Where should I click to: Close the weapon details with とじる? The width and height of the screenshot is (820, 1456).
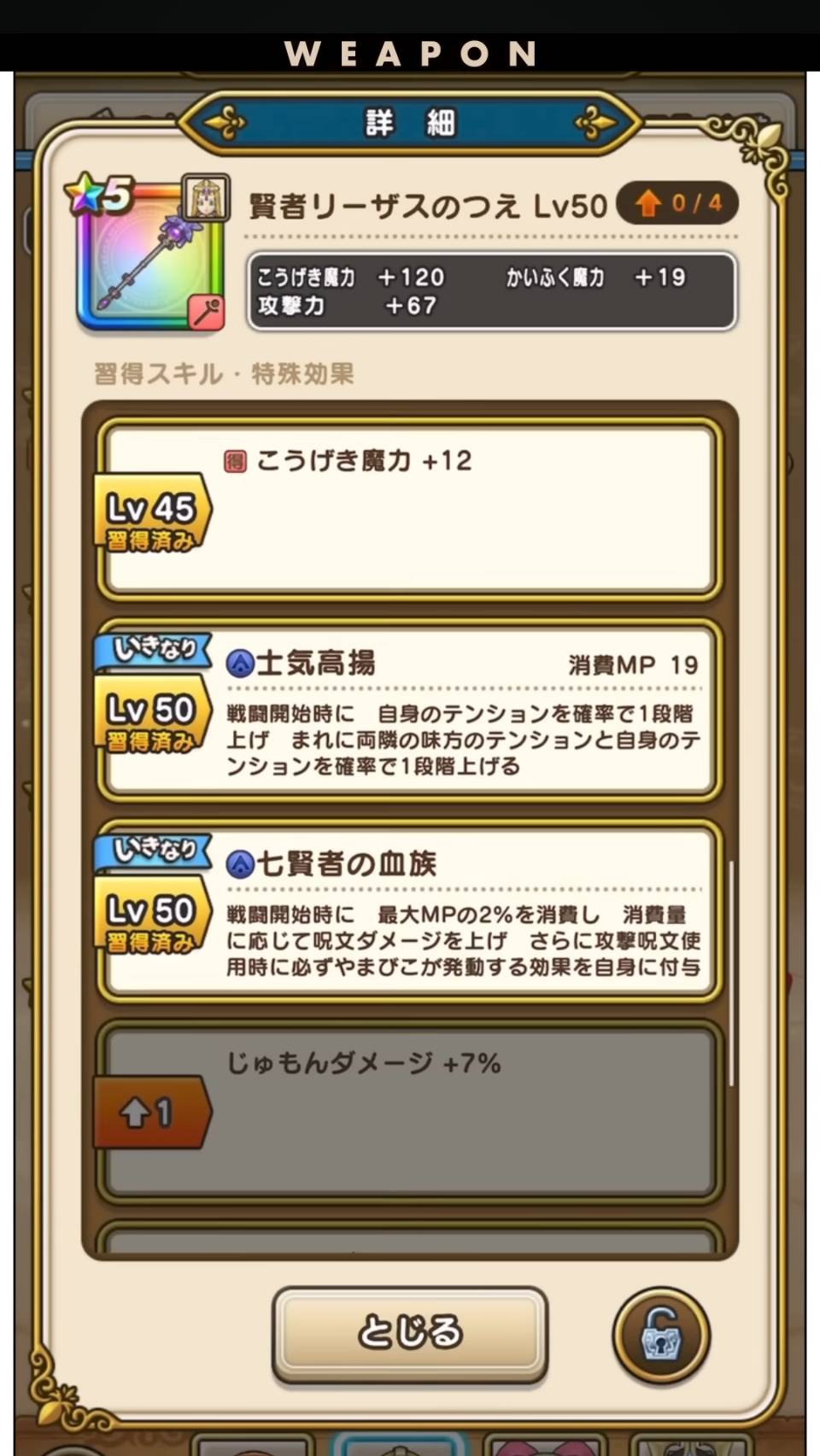tap(410, 1332)
